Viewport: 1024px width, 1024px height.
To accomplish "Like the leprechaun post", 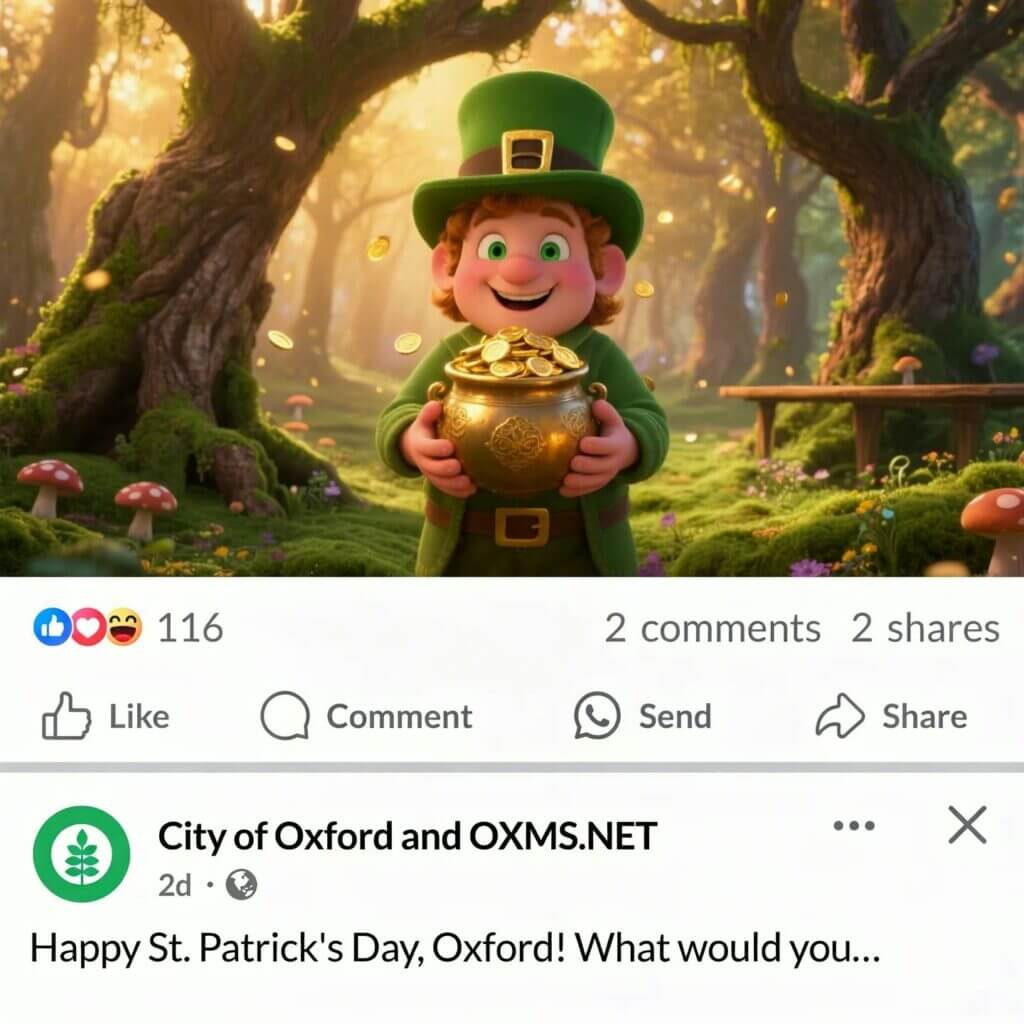I will (106, 716).
